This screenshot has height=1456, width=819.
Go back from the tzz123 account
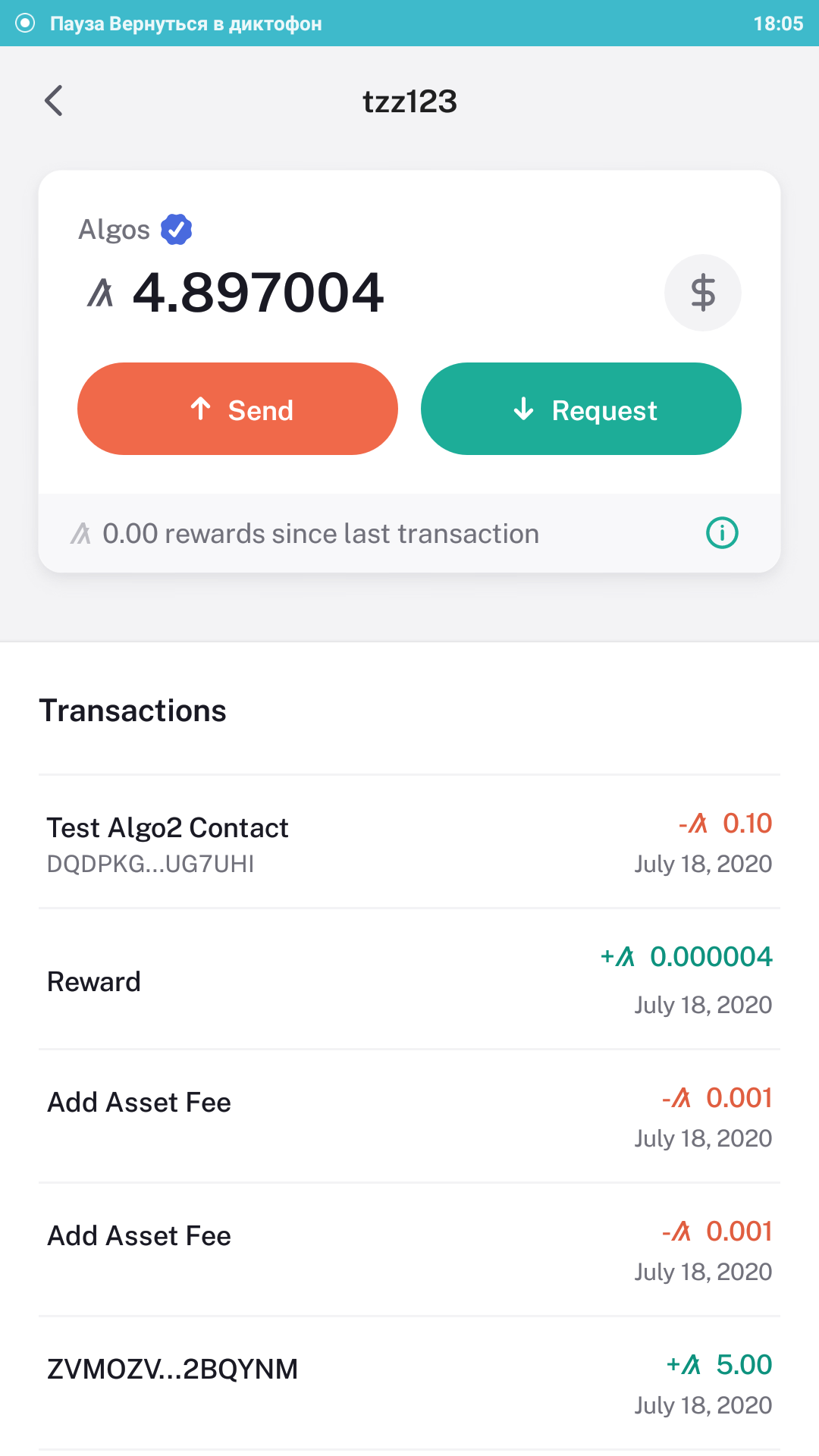(x=54, y=101)
